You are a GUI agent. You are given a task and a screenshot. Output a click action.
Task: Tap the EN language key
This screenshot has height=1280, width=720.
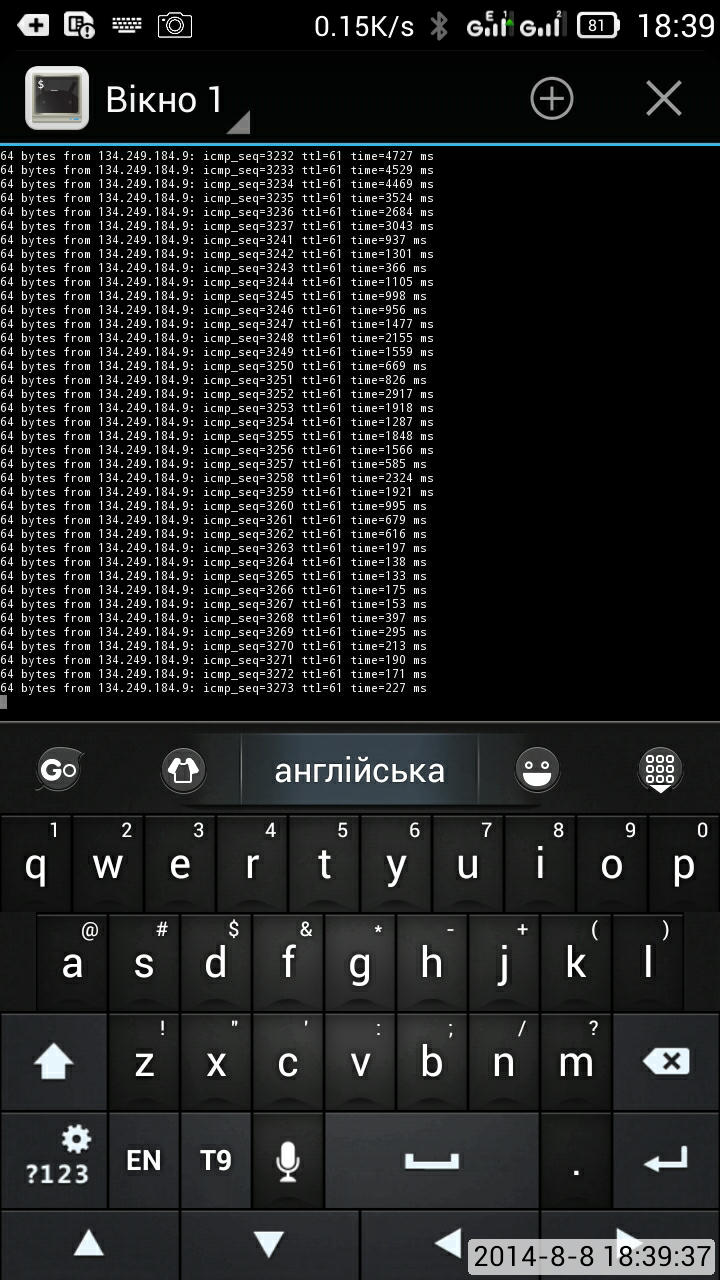coord(144,1160)
